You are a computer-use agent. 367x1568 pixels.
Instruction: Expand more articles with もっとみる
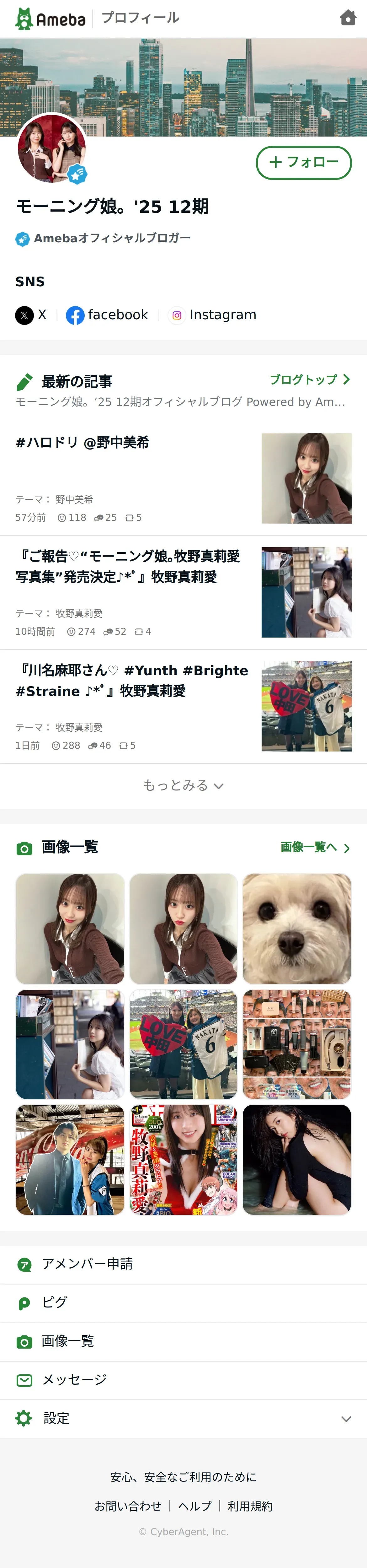pyautogui.click(x=183, y=785)
